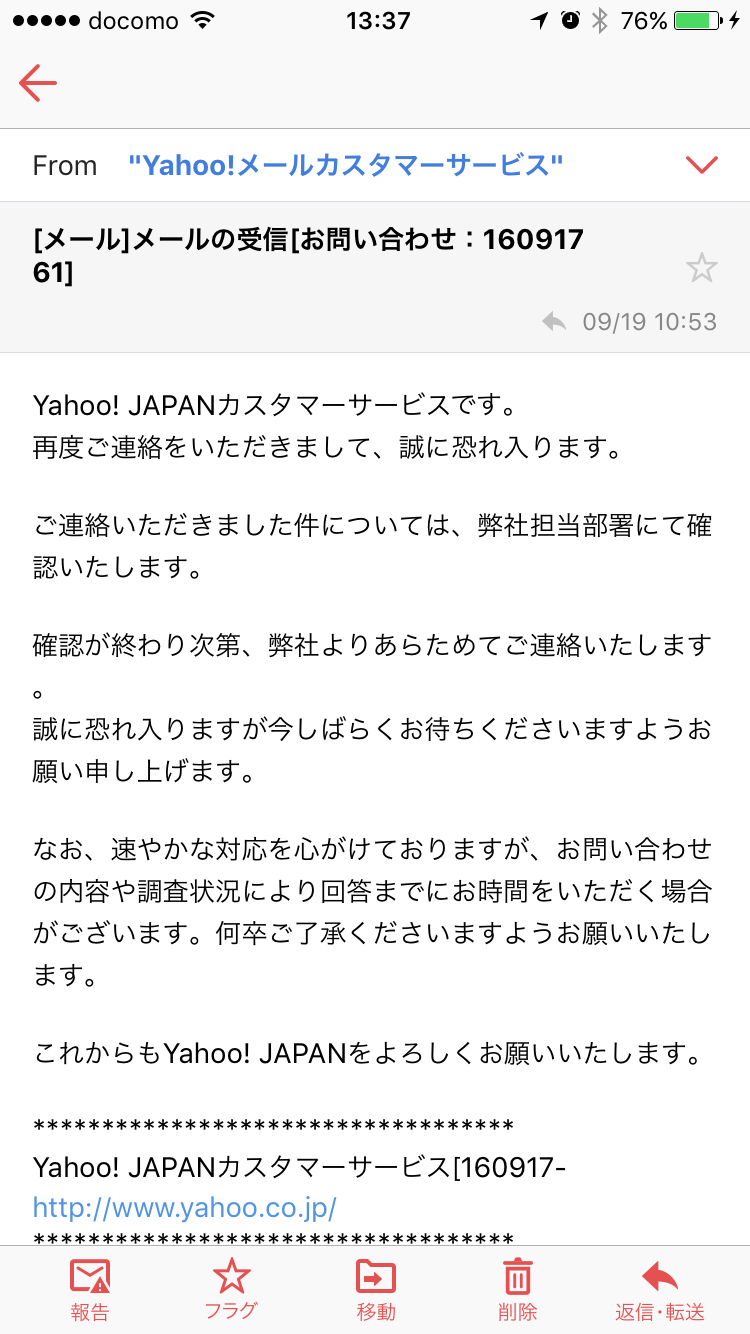
Task: Expand sender details with the red chevron
Action: coord(702,165)
